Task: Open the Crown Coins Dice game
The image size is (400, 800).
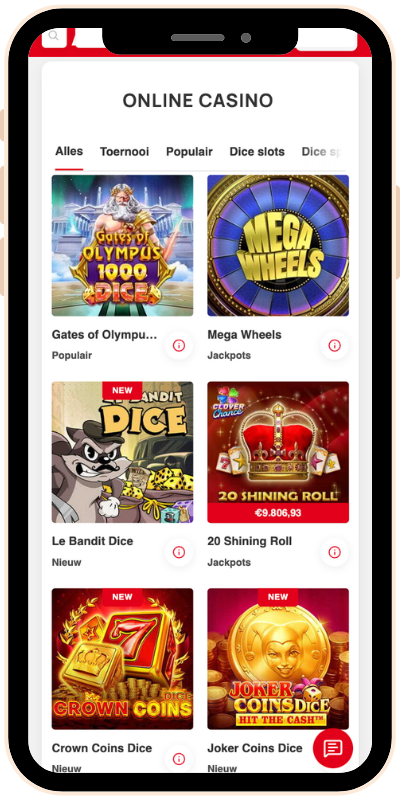Action: 122,659
